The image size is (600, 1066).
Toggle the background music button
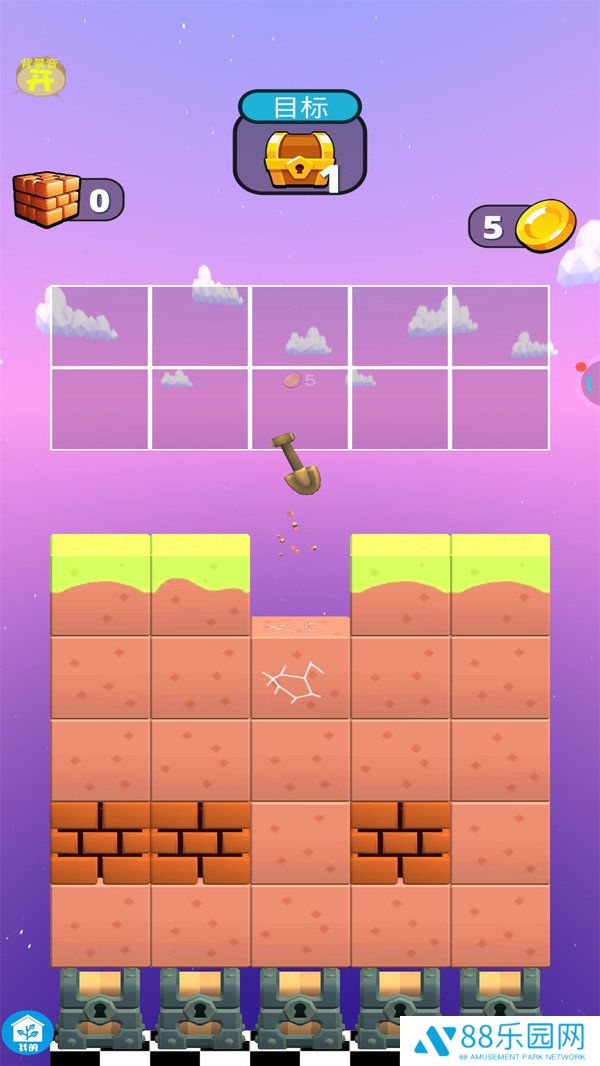pos(41,76)
